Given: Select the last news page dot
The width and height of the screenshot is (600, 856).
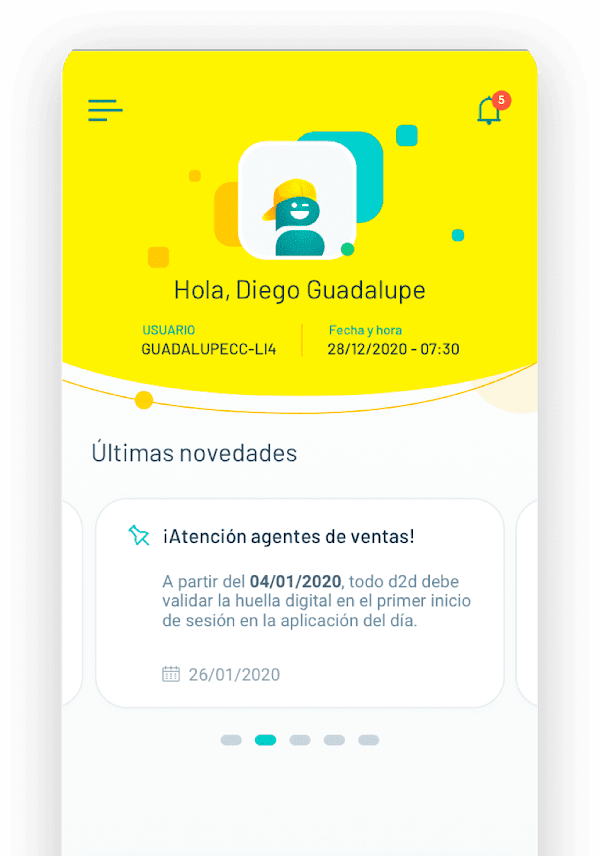Looking at the screenshot, I should pyautogui.click(x=368, y=740).
